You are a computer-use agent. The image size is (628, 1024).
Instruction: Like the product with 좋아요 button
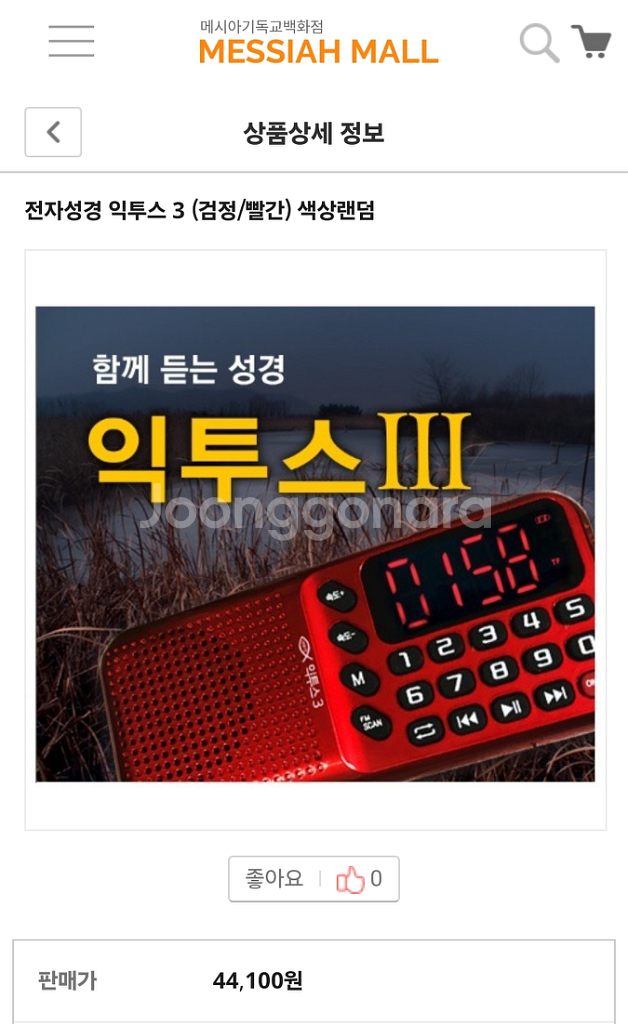click(313, 879)
